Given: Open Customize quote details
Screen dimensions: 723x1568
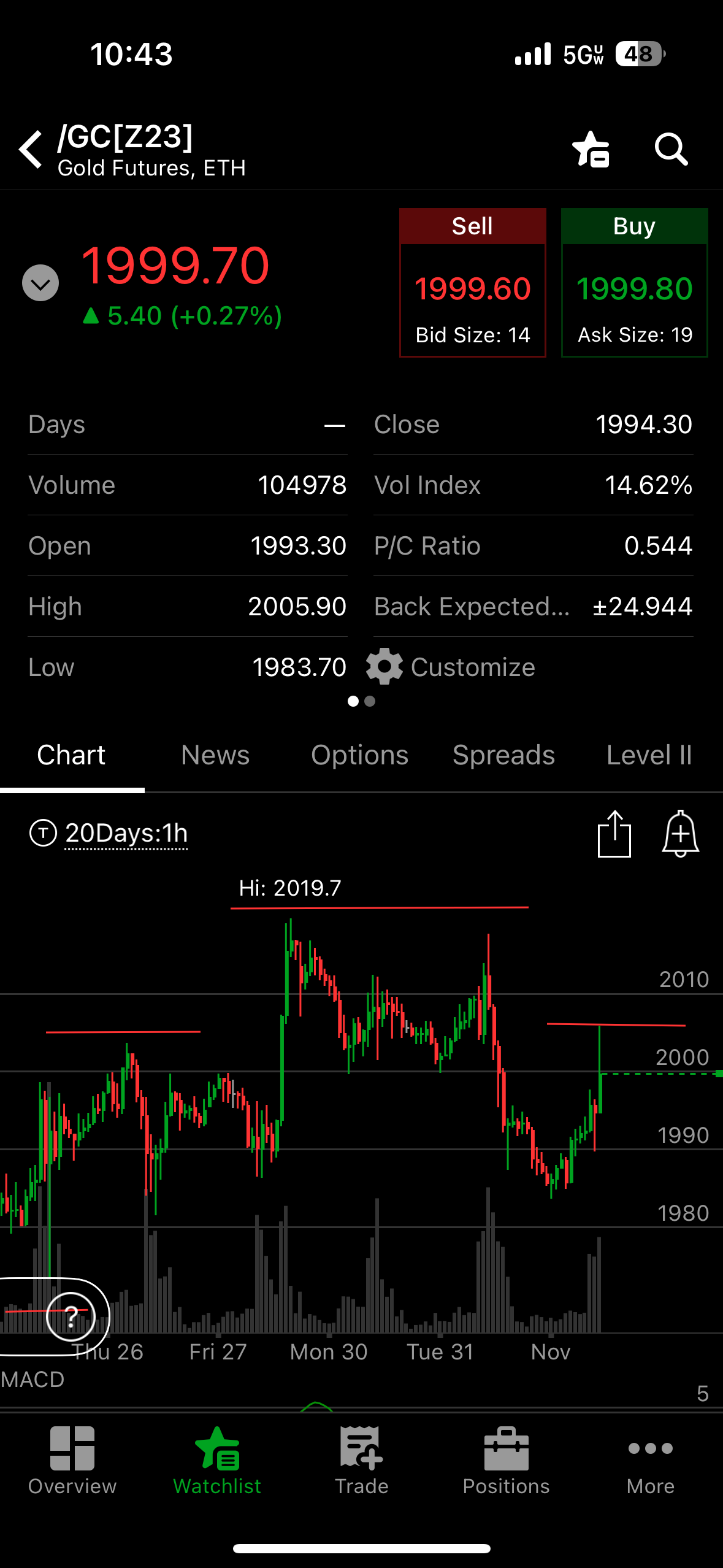Looking at the screenshot, I should pyautogui.click(x=451, y=667).
